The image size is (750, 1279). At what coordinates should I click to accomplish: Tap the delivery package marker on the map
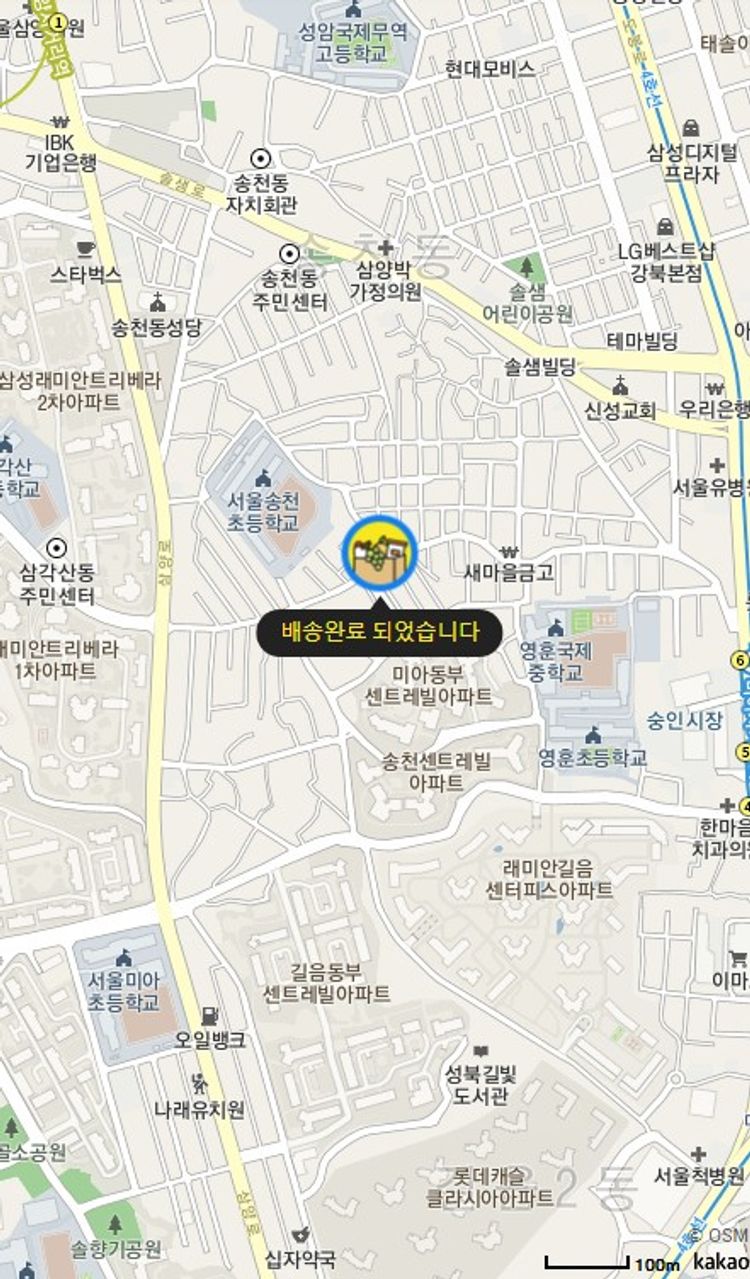tap(379, 552)
